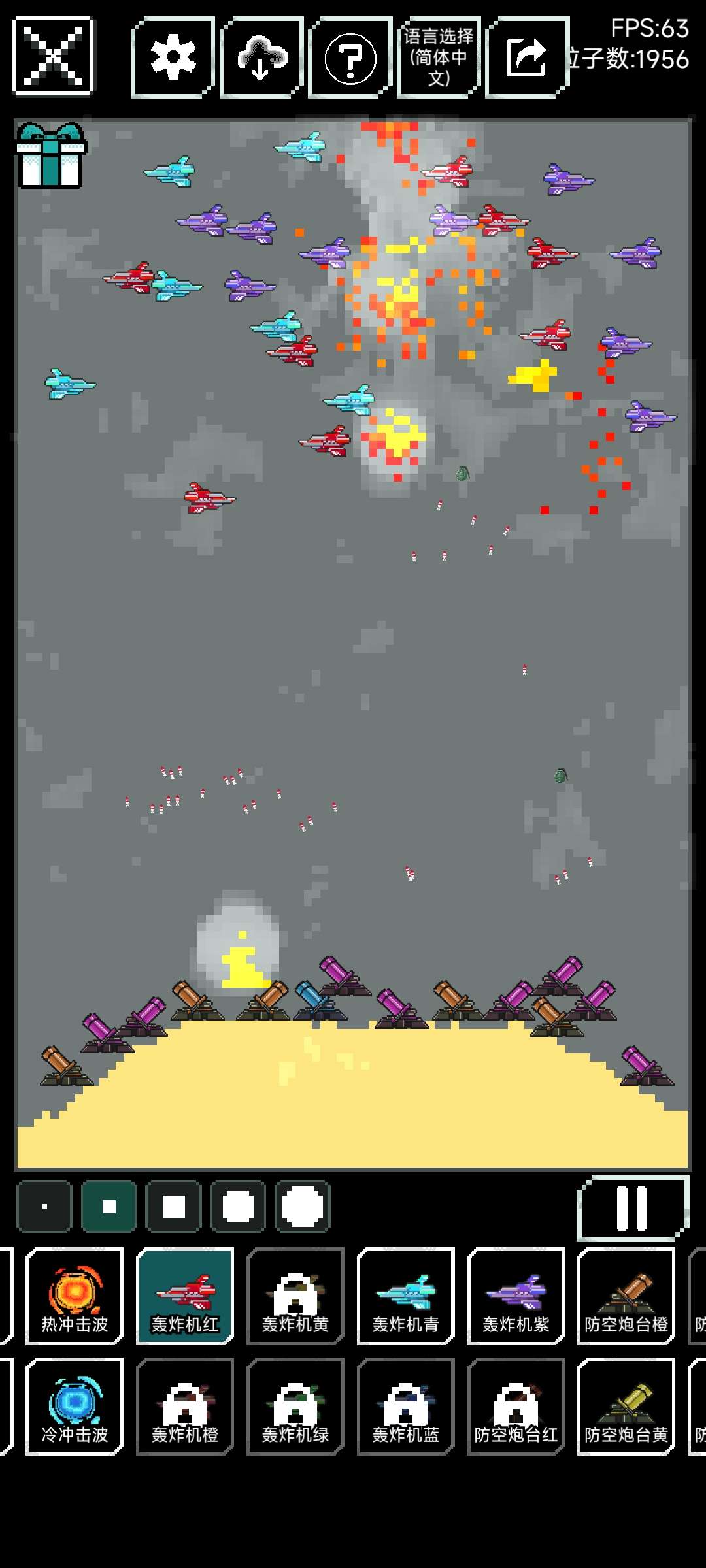Choose the largest round brush size
This screenshot has height=1568, width=706.
point(303,1207)
